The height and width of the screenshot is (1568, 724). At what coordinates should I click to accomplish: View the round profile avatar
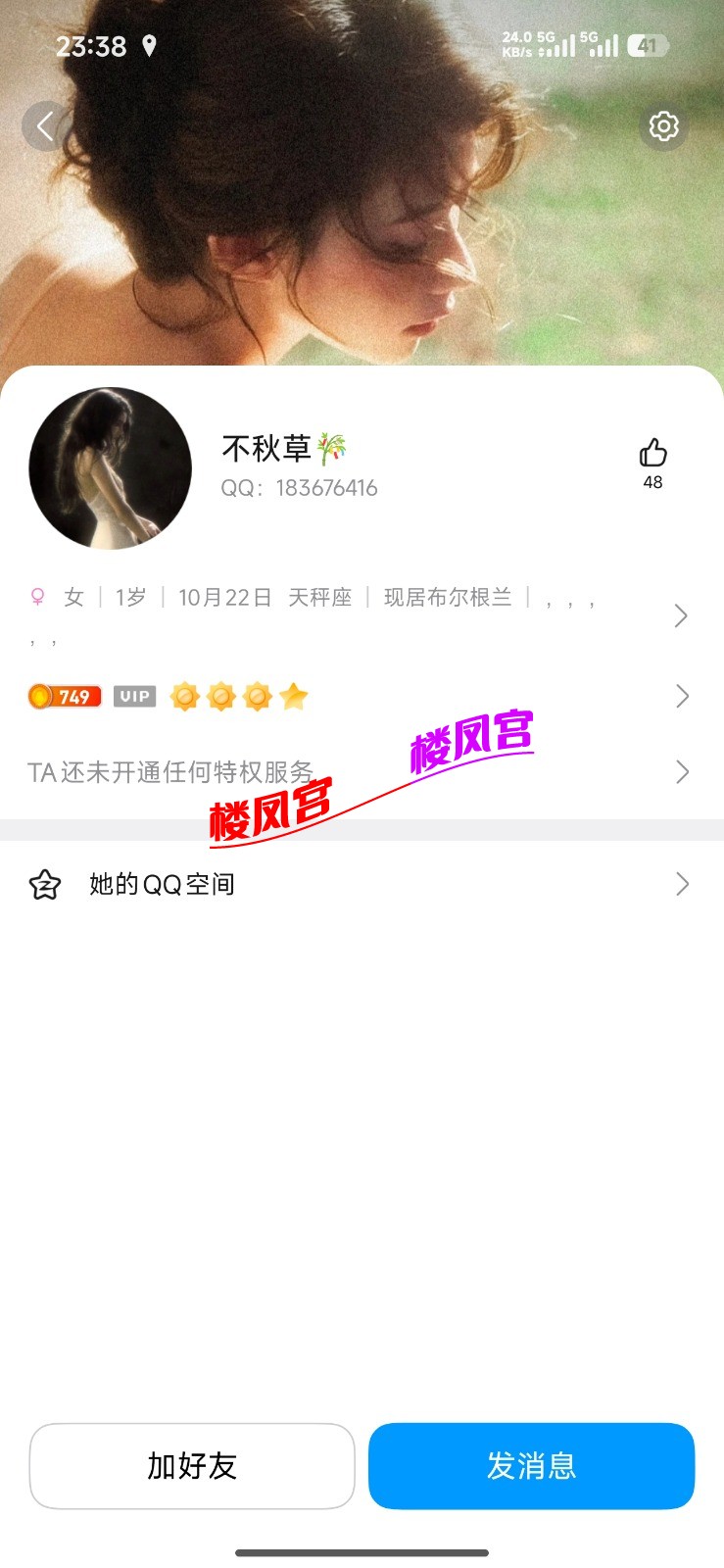(x=111, y=467)
